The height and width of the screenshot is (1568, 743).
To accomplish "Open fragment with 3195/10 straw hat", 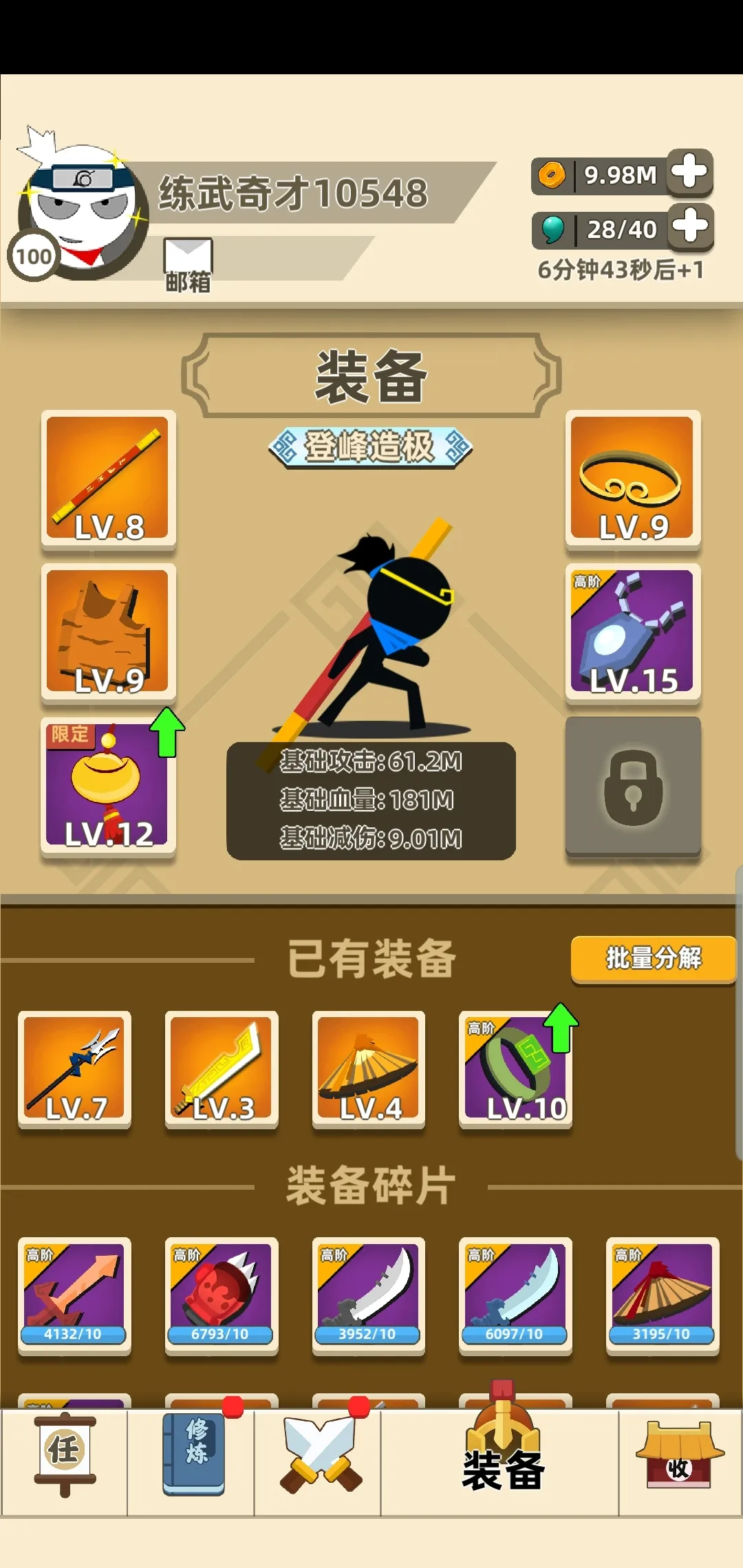I will click(662, 1295).
